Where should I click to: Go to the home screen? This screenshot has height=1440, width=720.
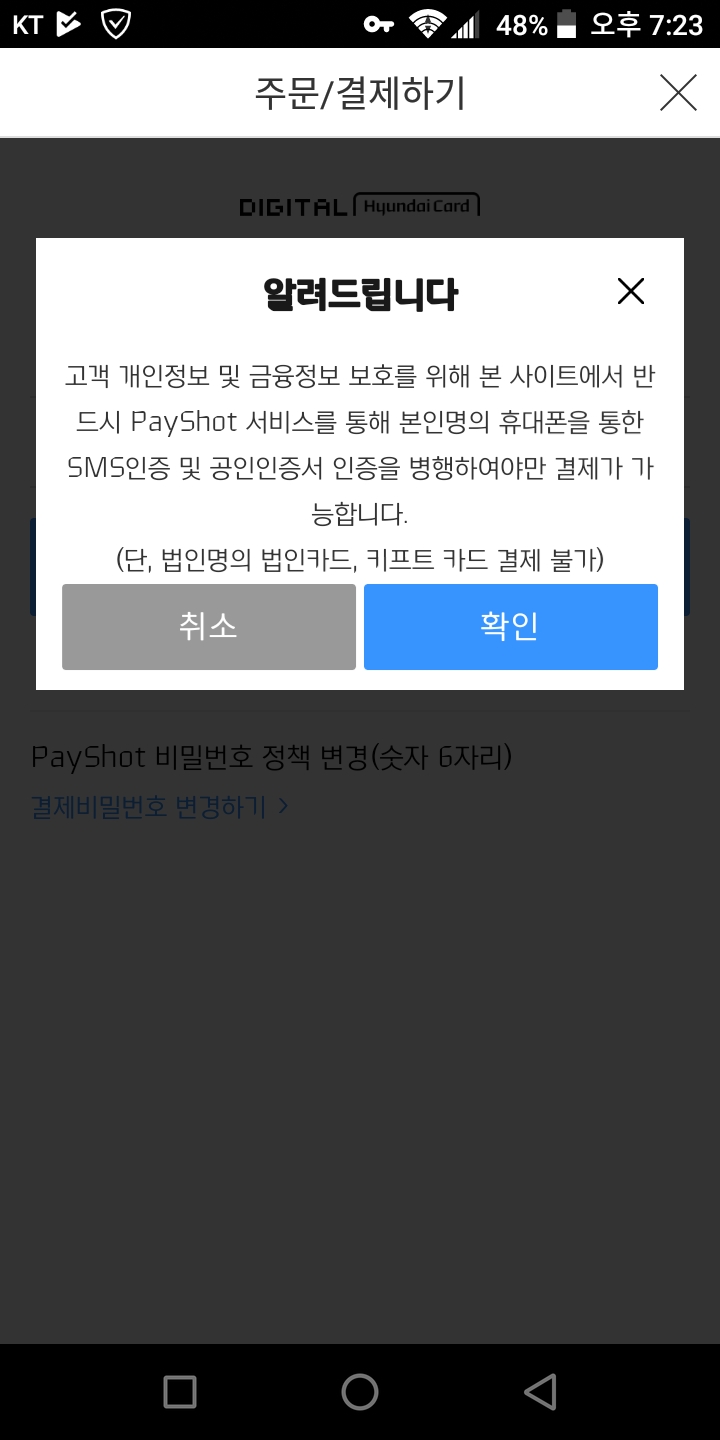(x=360, y=1391)
